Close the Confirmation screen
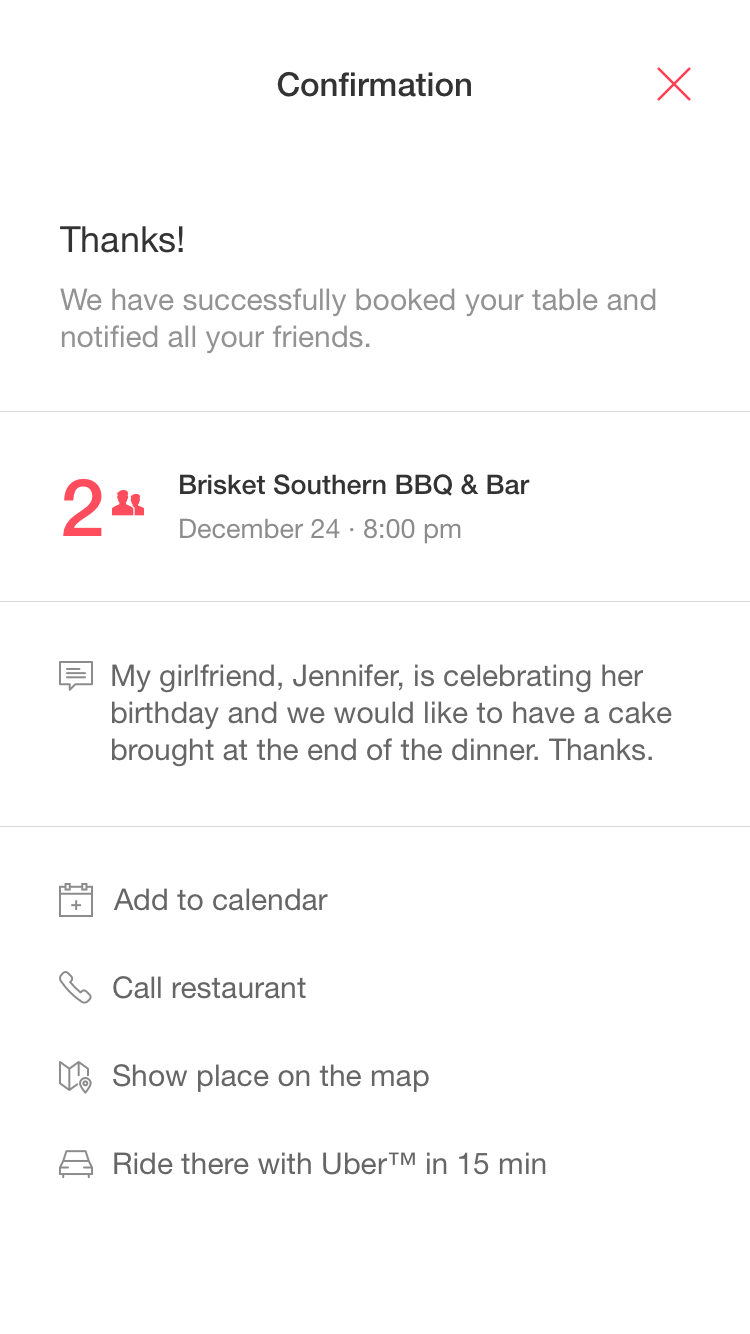 pos(674,84)
